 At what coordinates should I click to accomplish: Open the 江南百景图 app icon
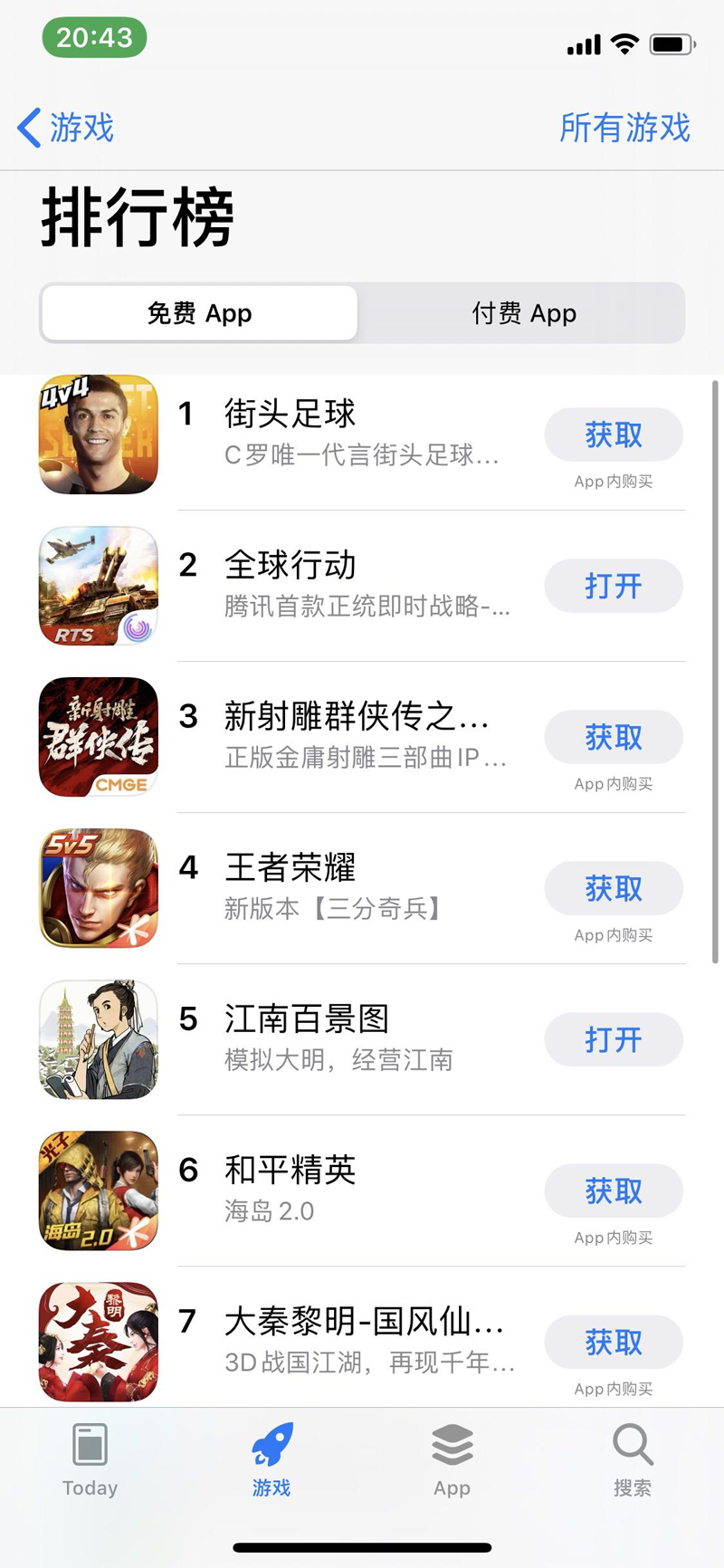(x=97, y=1039)
